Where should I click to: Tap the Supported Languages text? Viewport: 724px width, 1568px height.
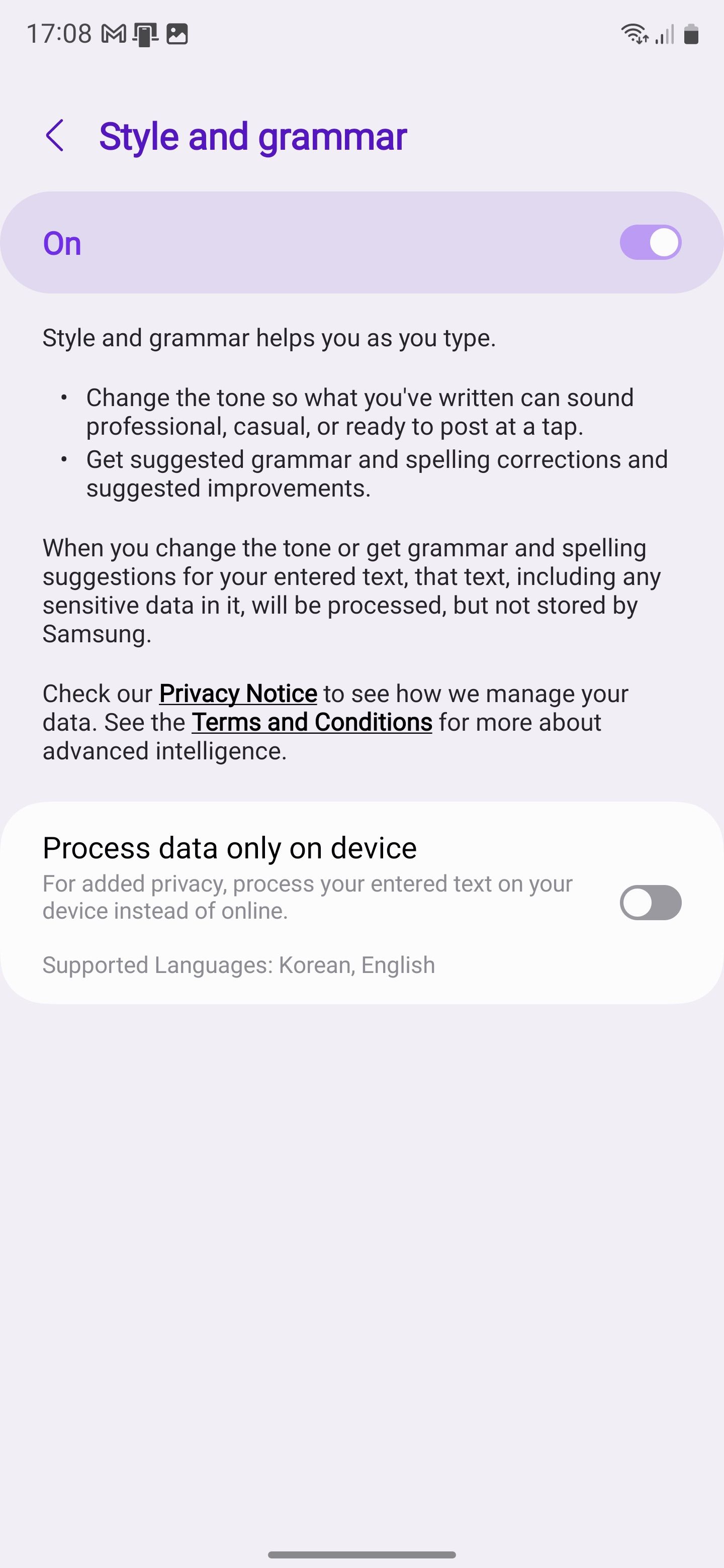coord(238,965)
